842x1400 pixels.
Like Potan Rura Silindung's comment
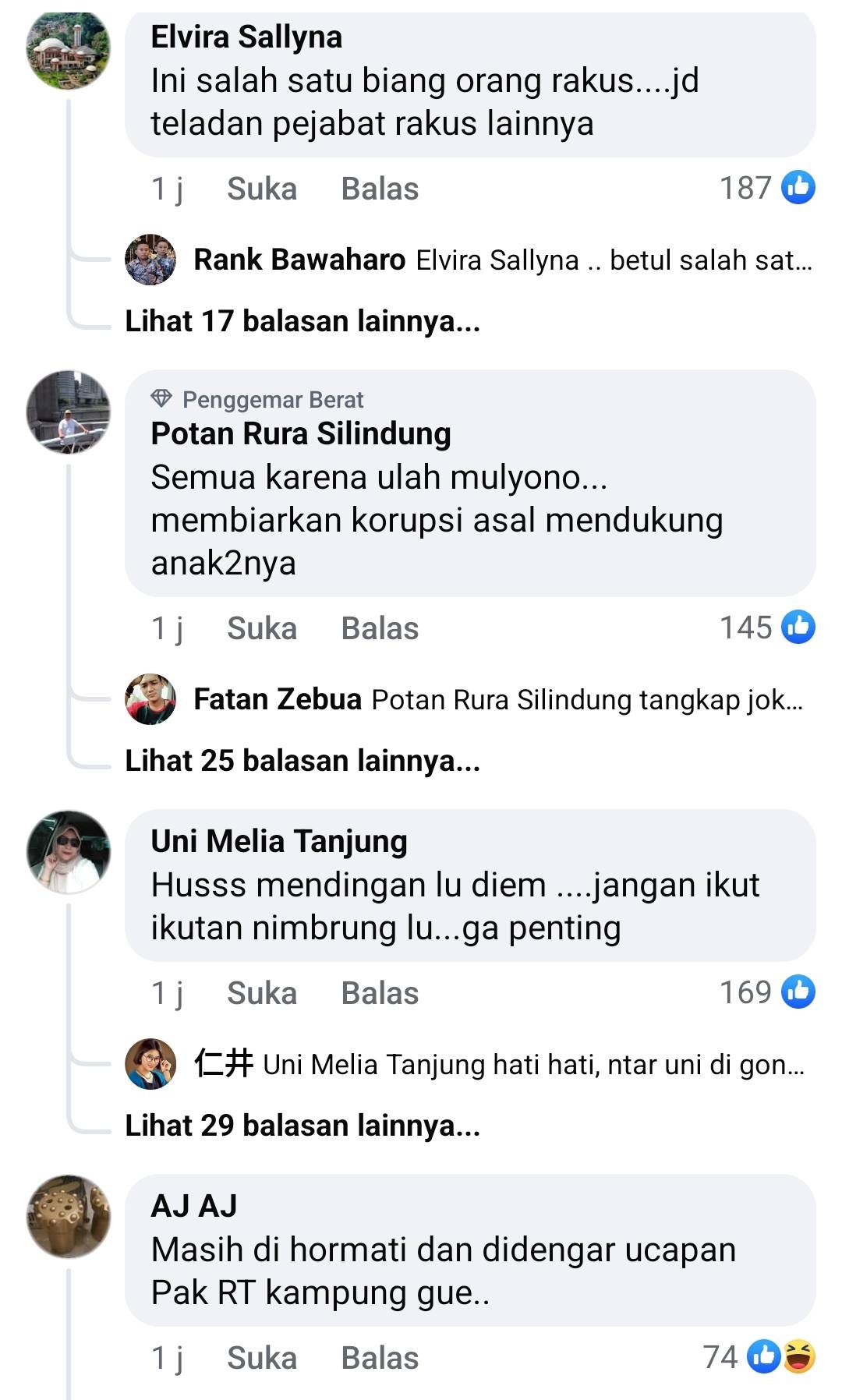click(x=261, y=628)
